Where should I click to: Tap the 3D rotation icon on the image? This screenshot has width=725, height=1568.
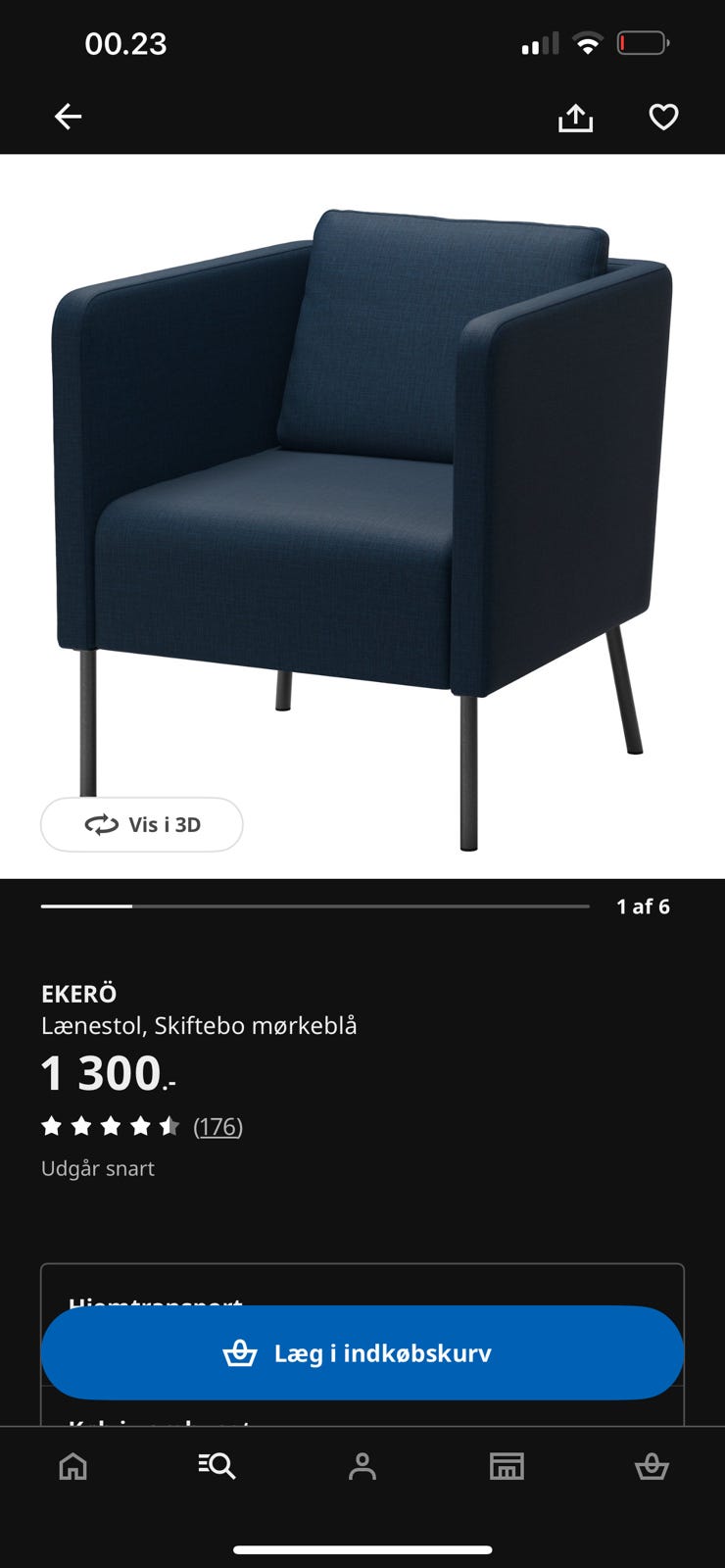[x=101, y=824]
